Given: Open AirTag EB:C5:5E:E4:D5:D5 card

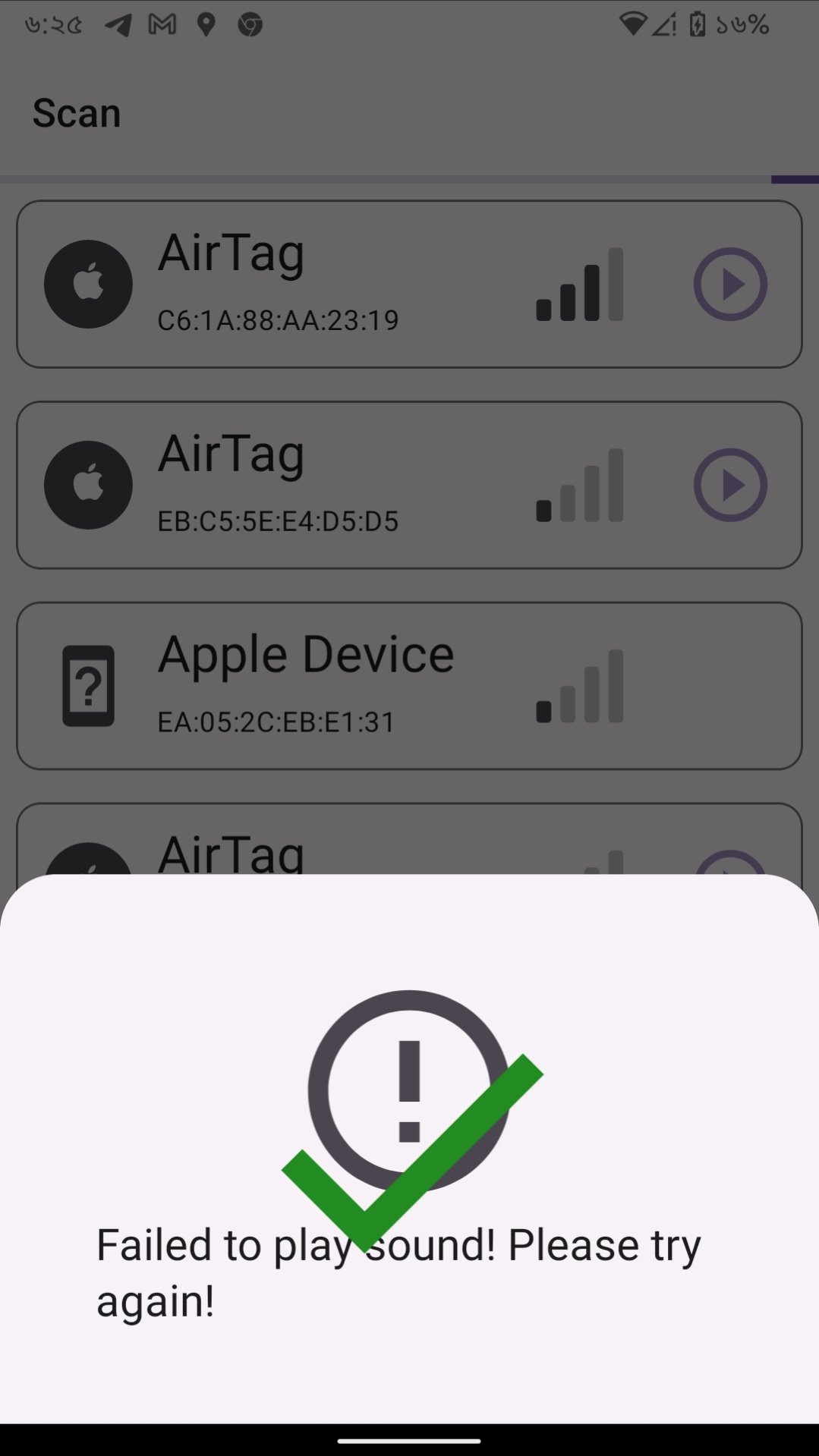Looking at the screenshot, I should click(x=304, y=486).
